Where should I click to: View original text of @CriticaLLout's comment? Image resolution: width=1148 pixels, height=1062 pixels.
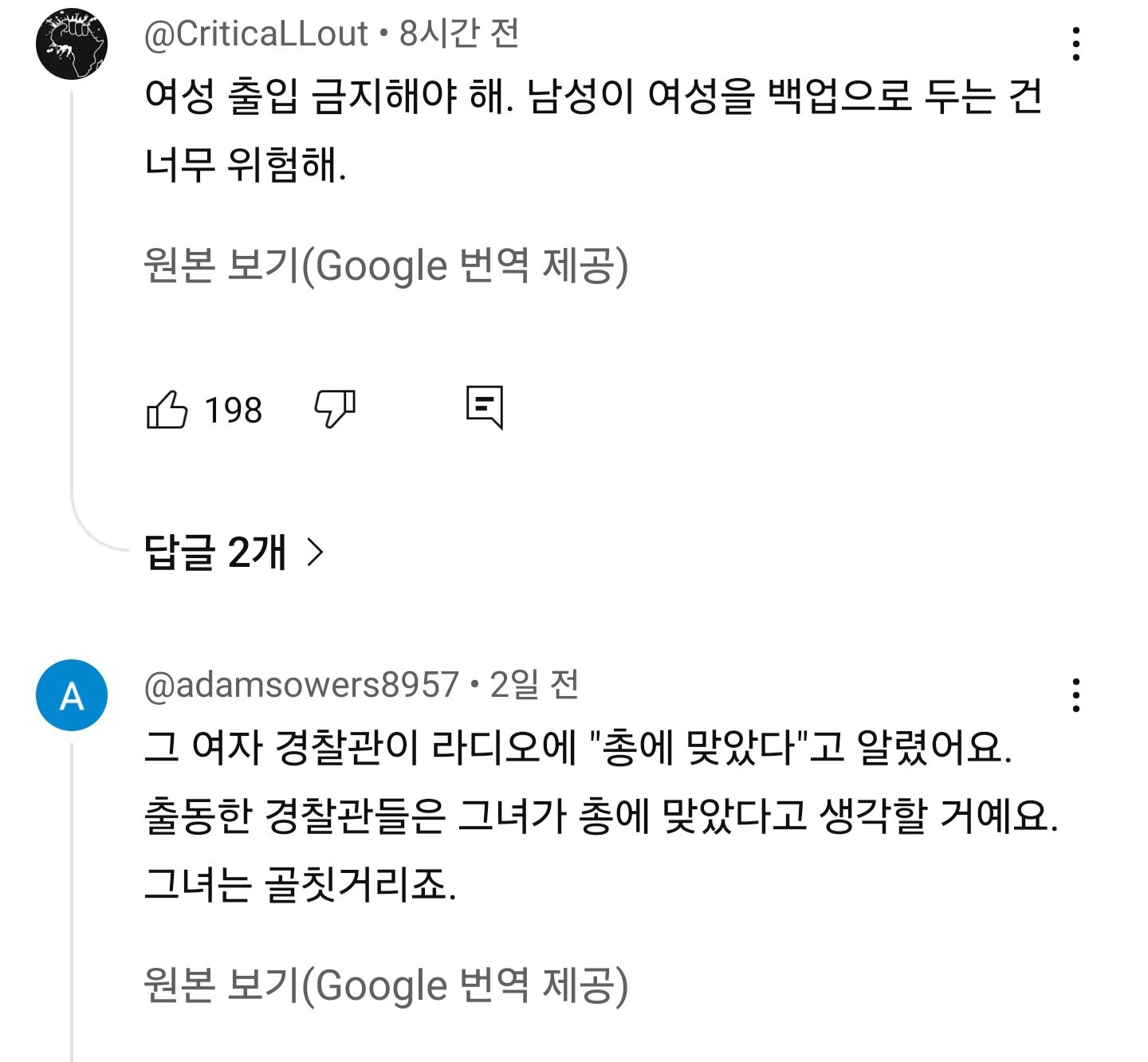(385, 265)
